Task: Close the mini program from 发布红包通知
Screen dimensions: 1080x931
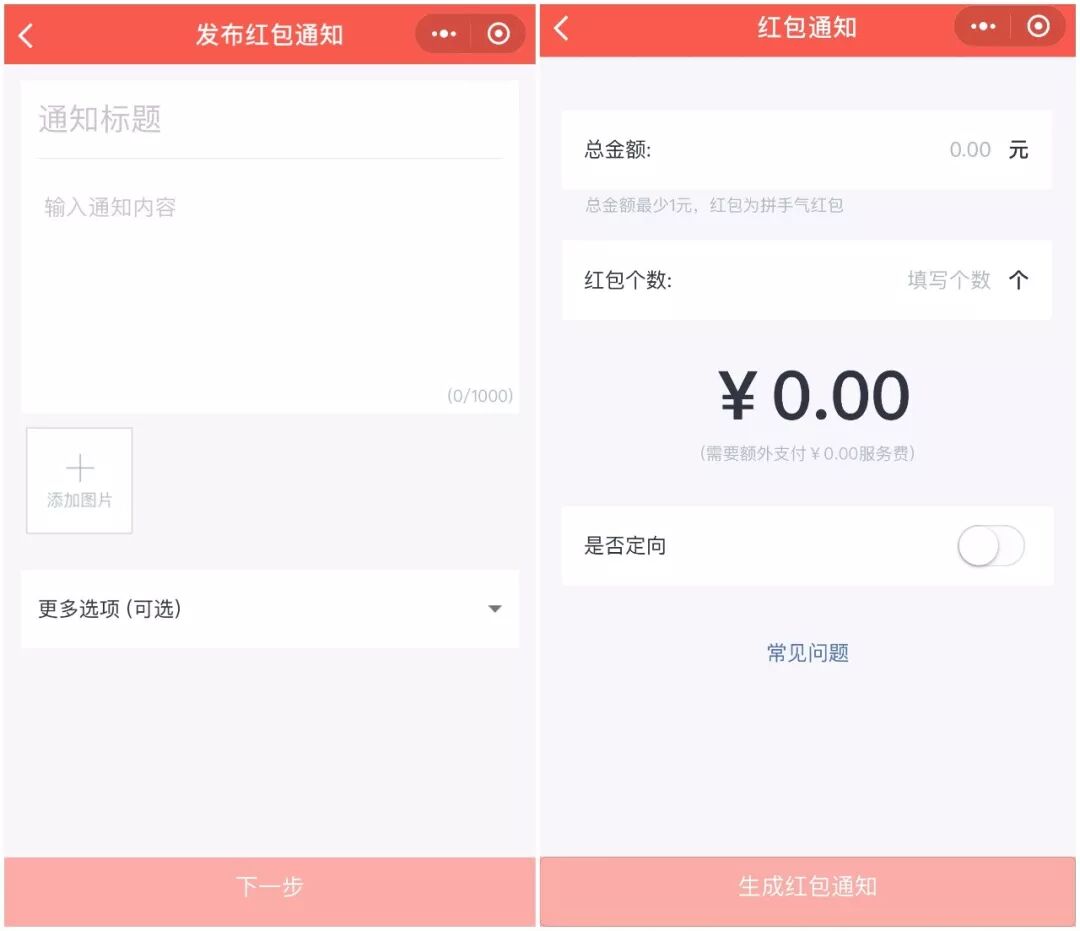Action: tap(498, 34)
